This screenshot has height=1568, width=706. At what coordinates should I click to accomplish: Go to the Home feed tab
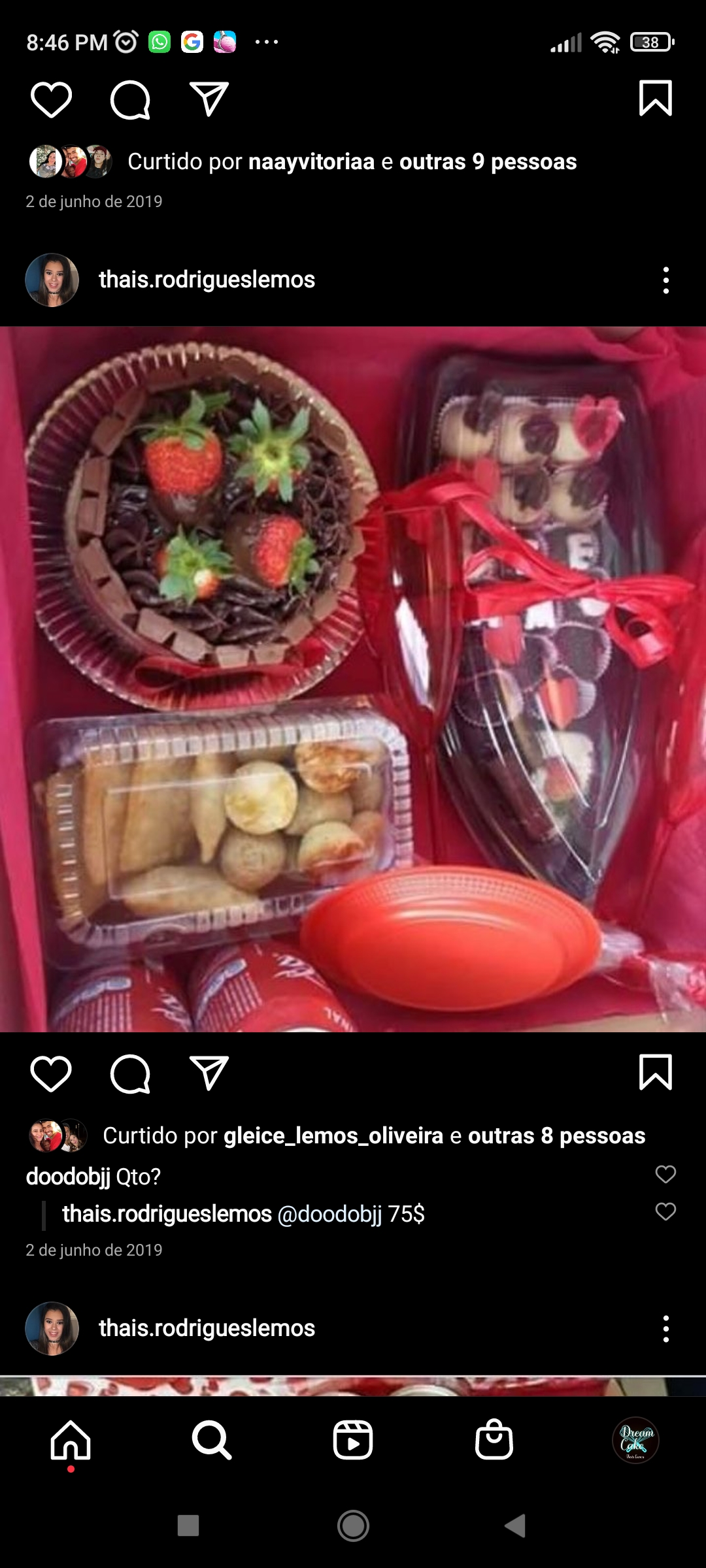[71, 1440]
